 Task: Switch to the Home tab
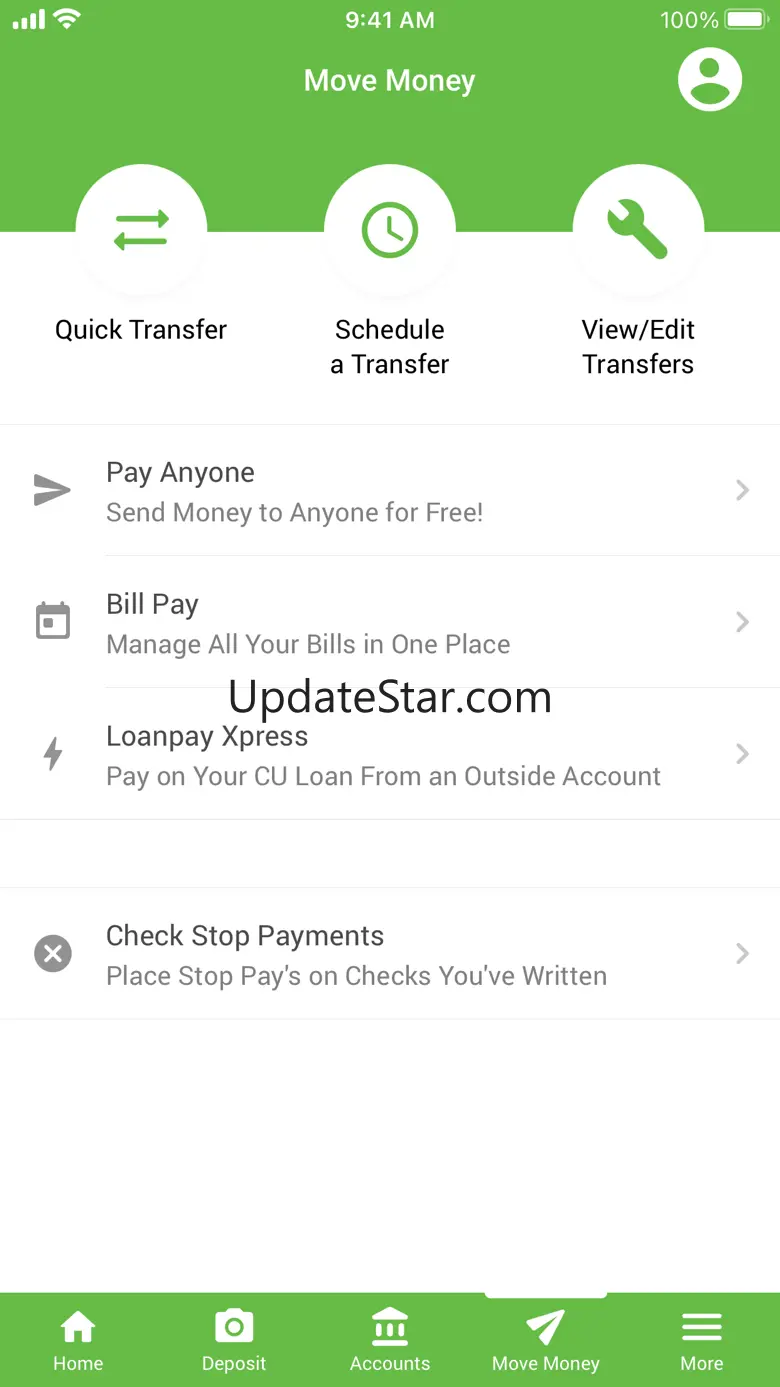[x=78, y=1341]
